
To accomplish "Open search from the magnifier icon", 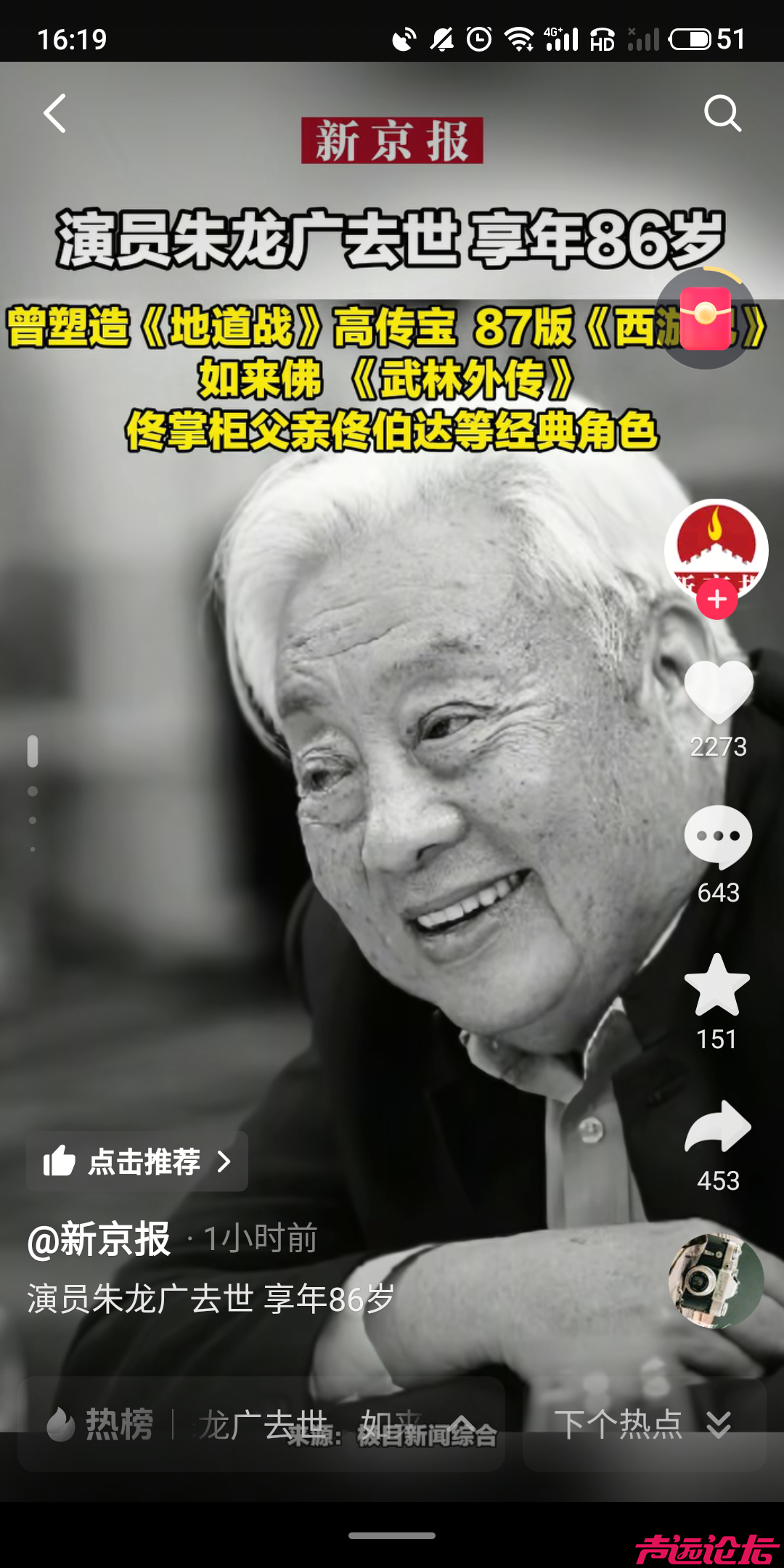I will 722,113.
